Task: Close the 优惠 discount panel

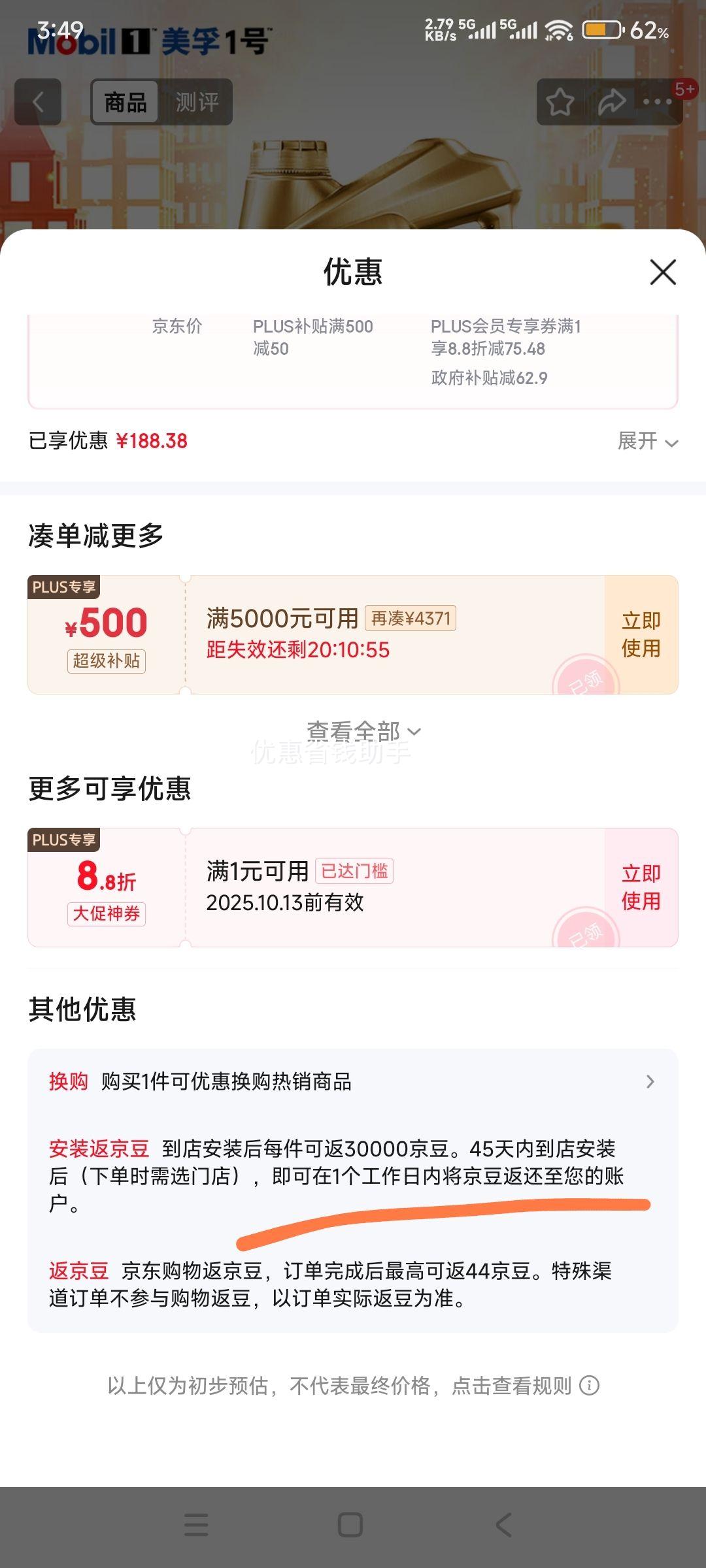Action: tap(663, 272)
